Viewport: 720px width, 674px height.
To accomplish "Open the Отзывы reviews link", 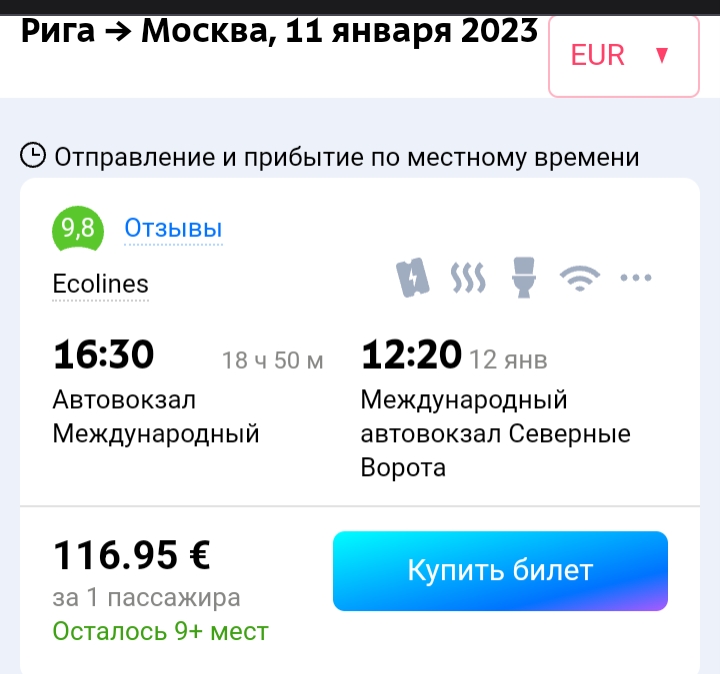I will click(x=173, y=229).
